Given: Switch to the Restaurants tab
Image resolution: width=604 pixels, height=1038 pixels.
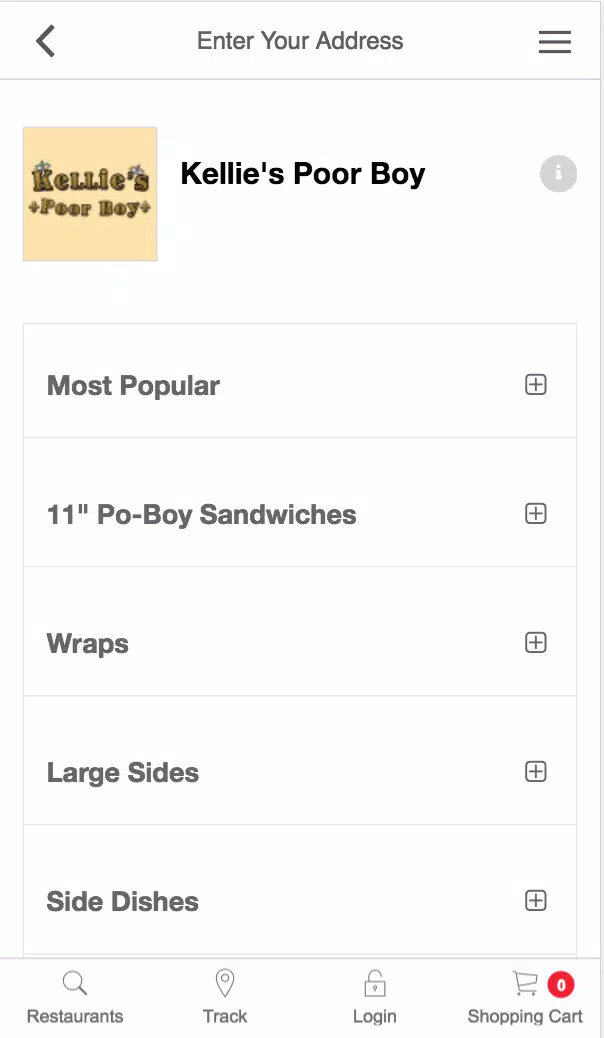Looking at the screenshot, I should (75, 998).
